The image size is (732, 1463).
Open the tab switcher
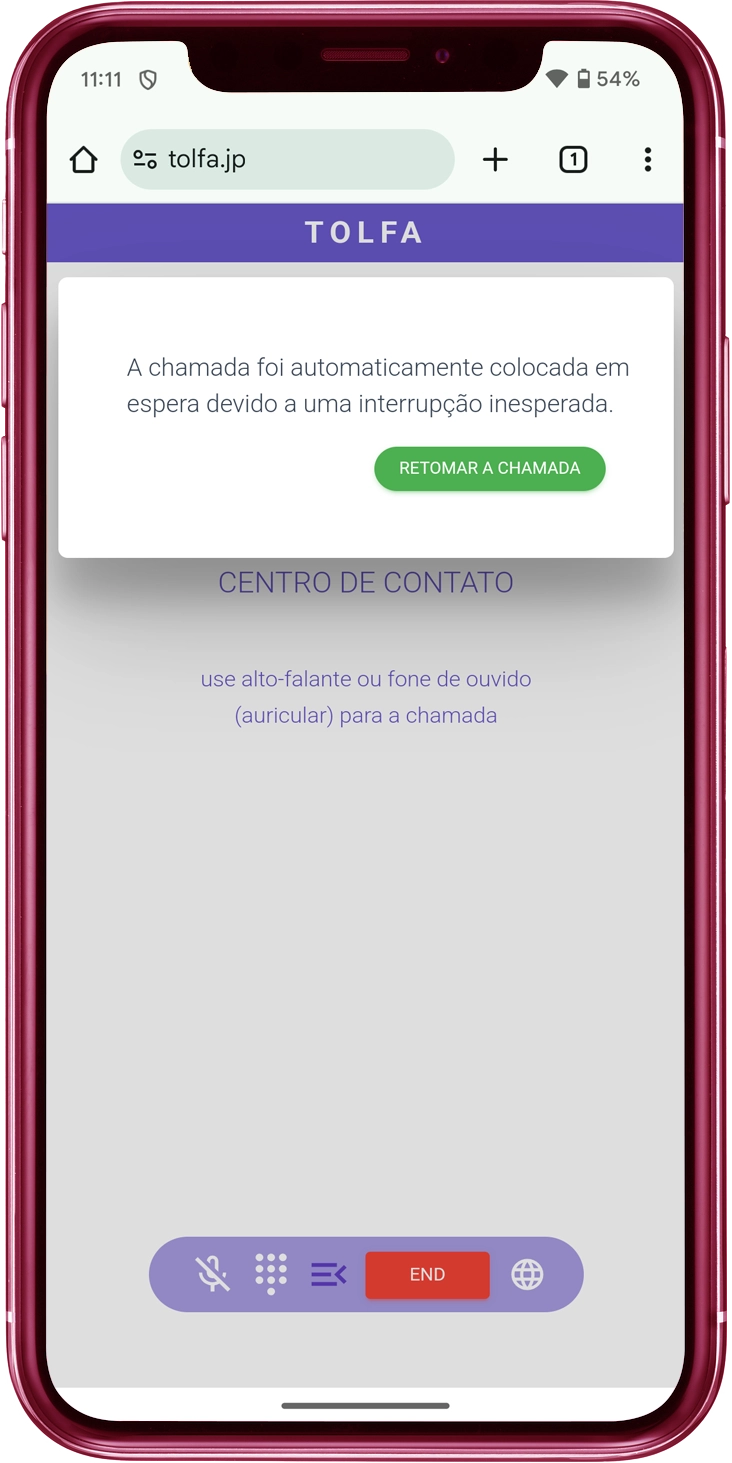click(x=573, y=160)
